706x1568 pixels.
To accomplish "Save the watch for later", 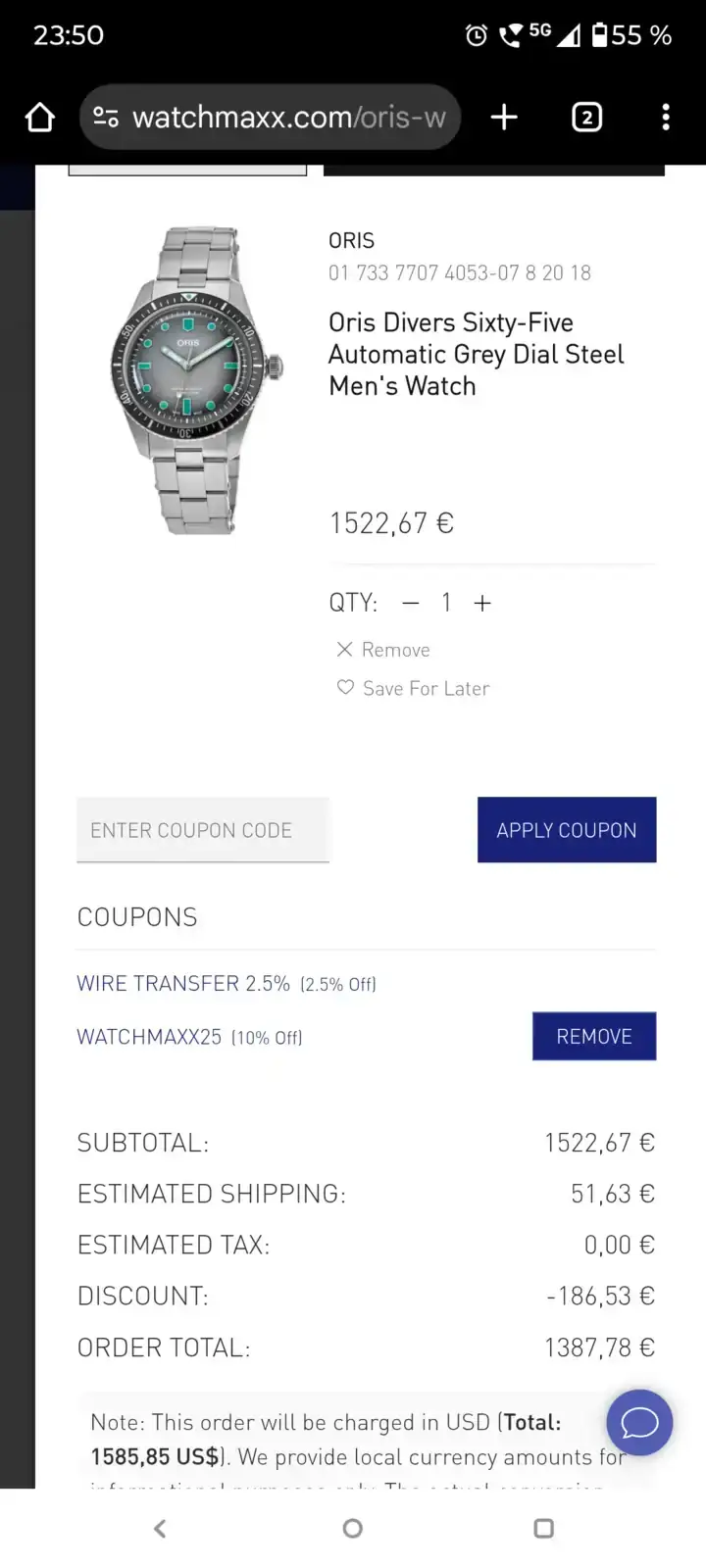I will point(413,689).
